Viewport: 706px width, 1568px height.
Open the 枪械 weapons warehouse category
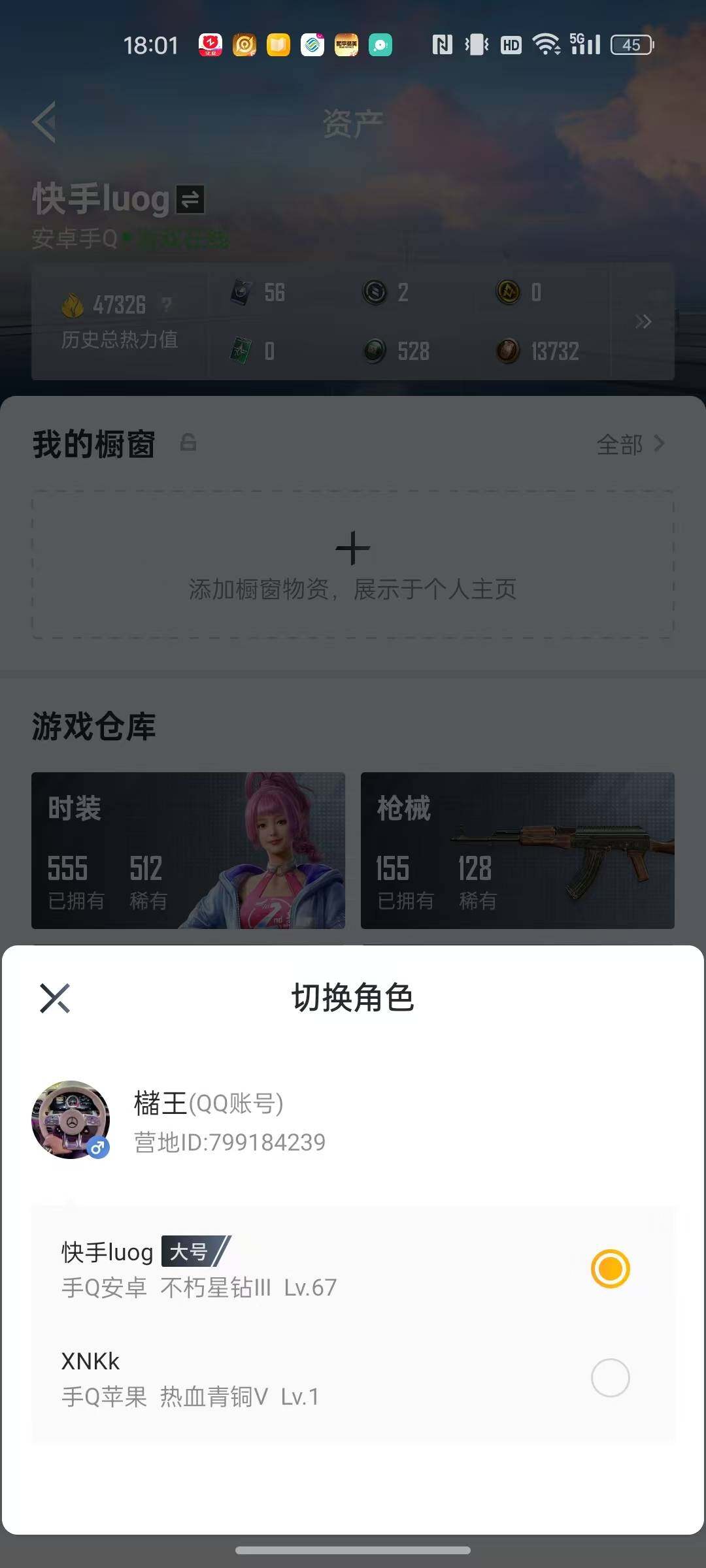[516, 849]
